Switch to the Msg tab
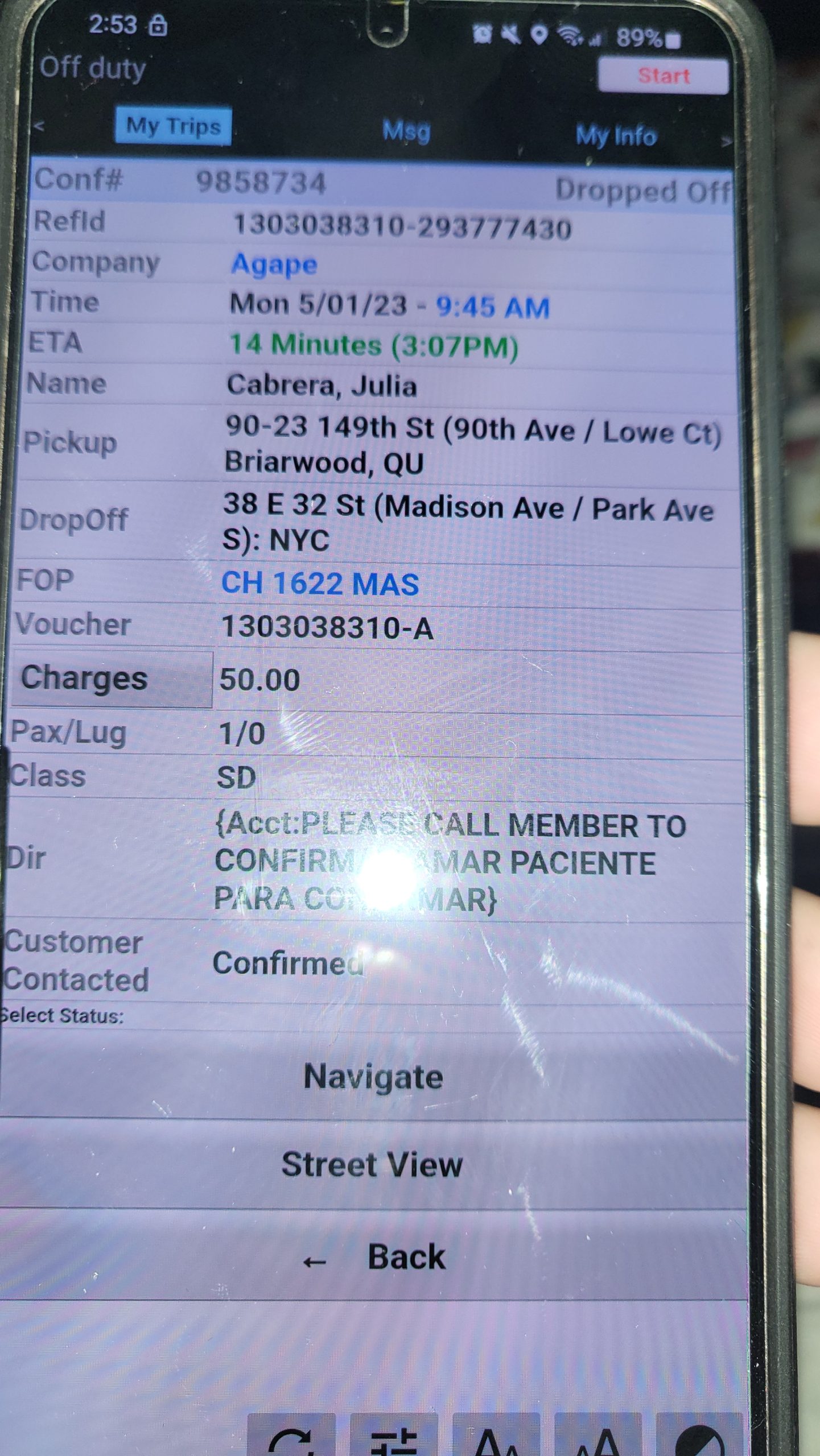 406,132
